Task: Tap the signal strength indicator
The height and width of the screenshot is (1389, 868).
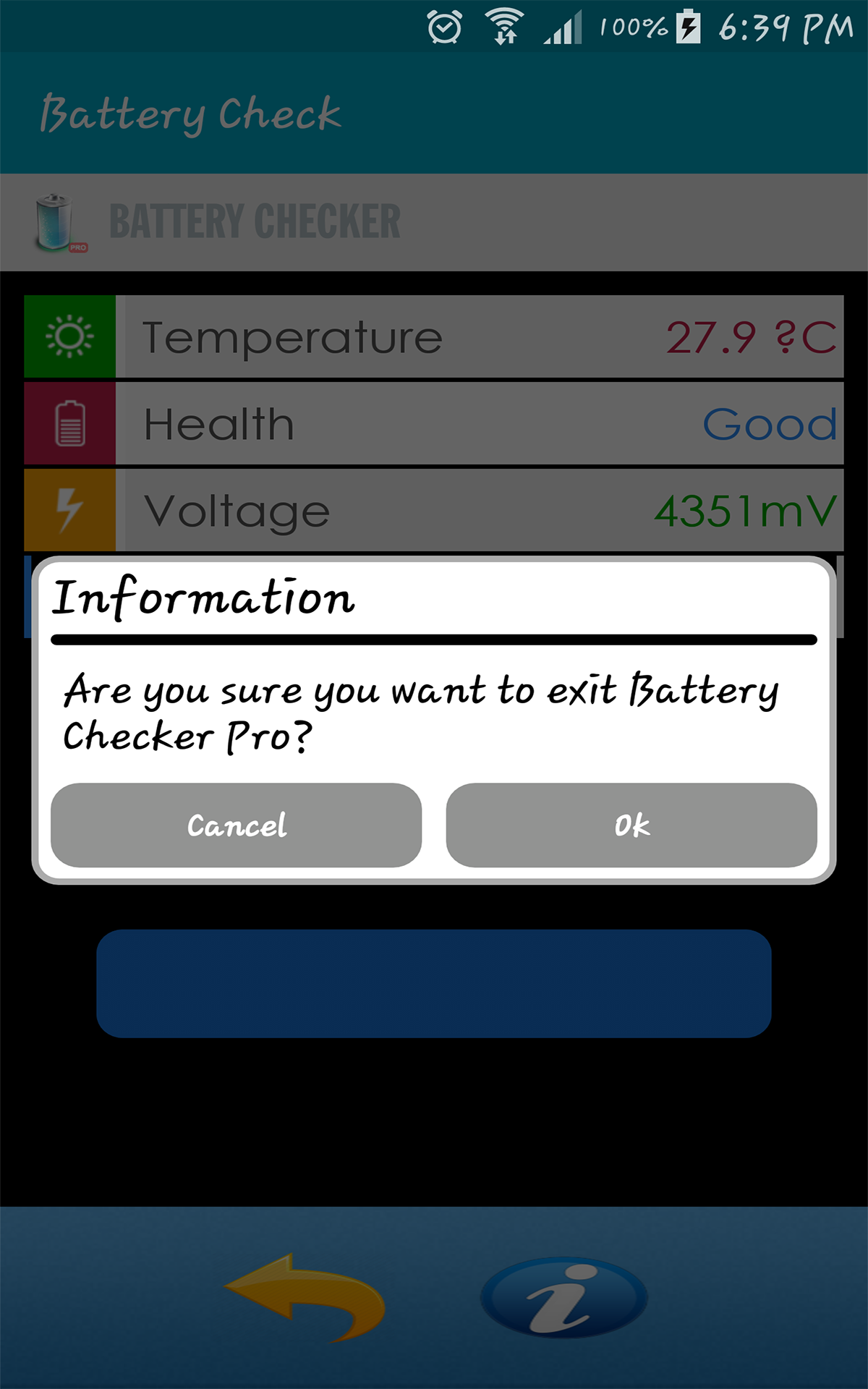Action: 563,27
